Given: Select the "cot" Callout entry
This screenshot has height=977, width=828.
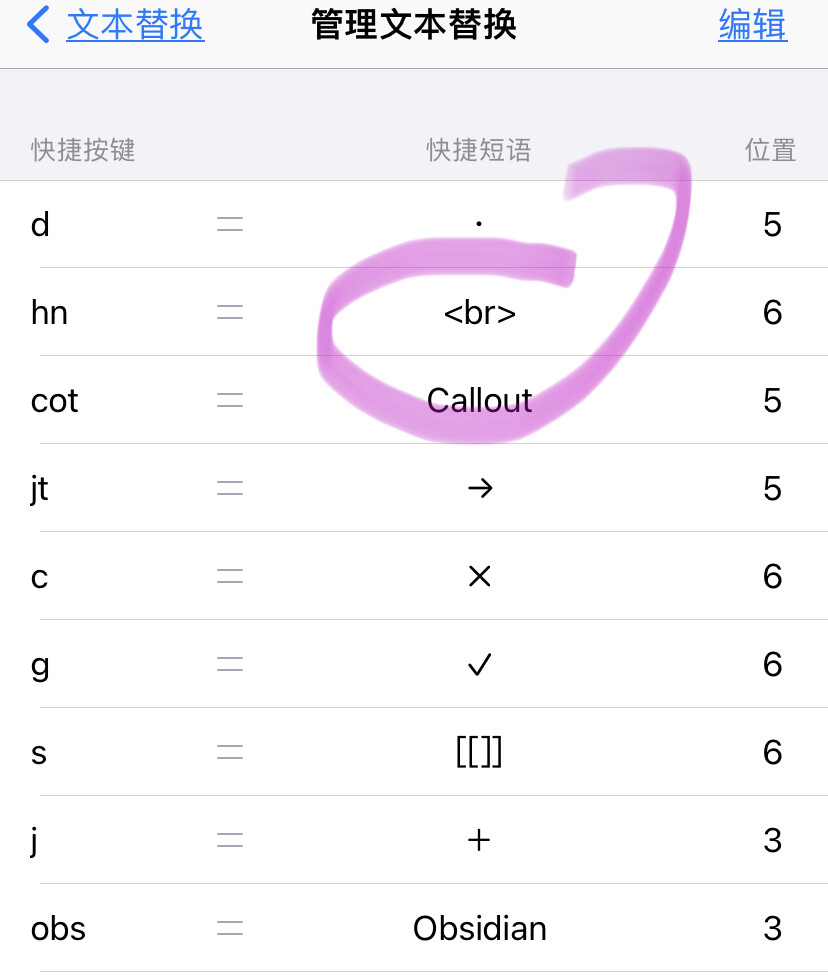Looking at the screenshot, I should coord(414,401).
